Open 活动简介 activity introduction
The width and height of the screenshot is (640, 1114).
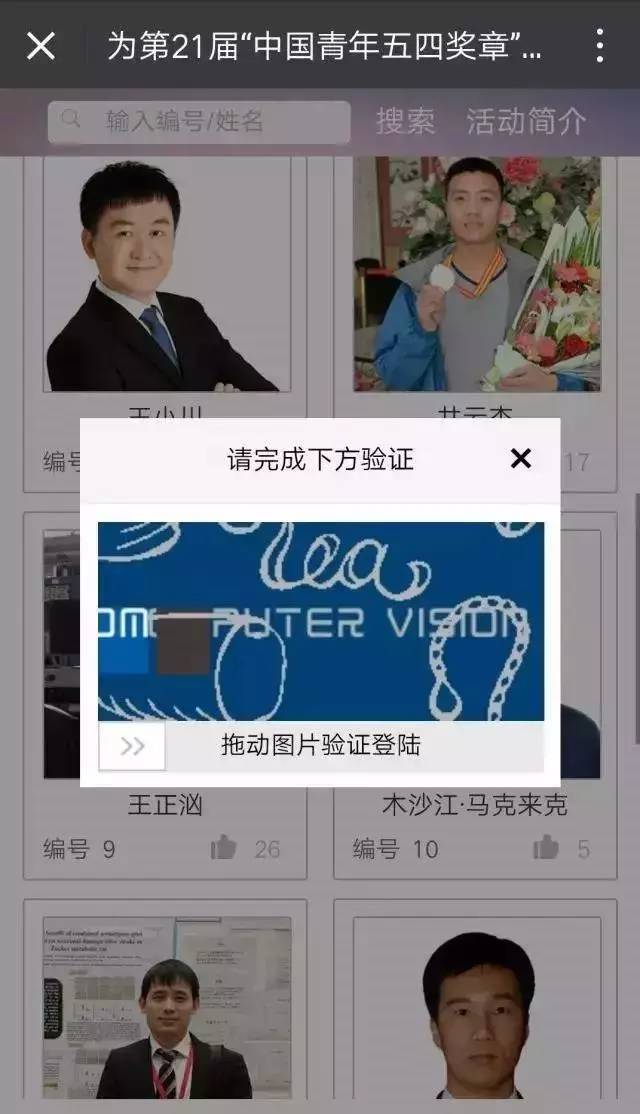(526, 122)
